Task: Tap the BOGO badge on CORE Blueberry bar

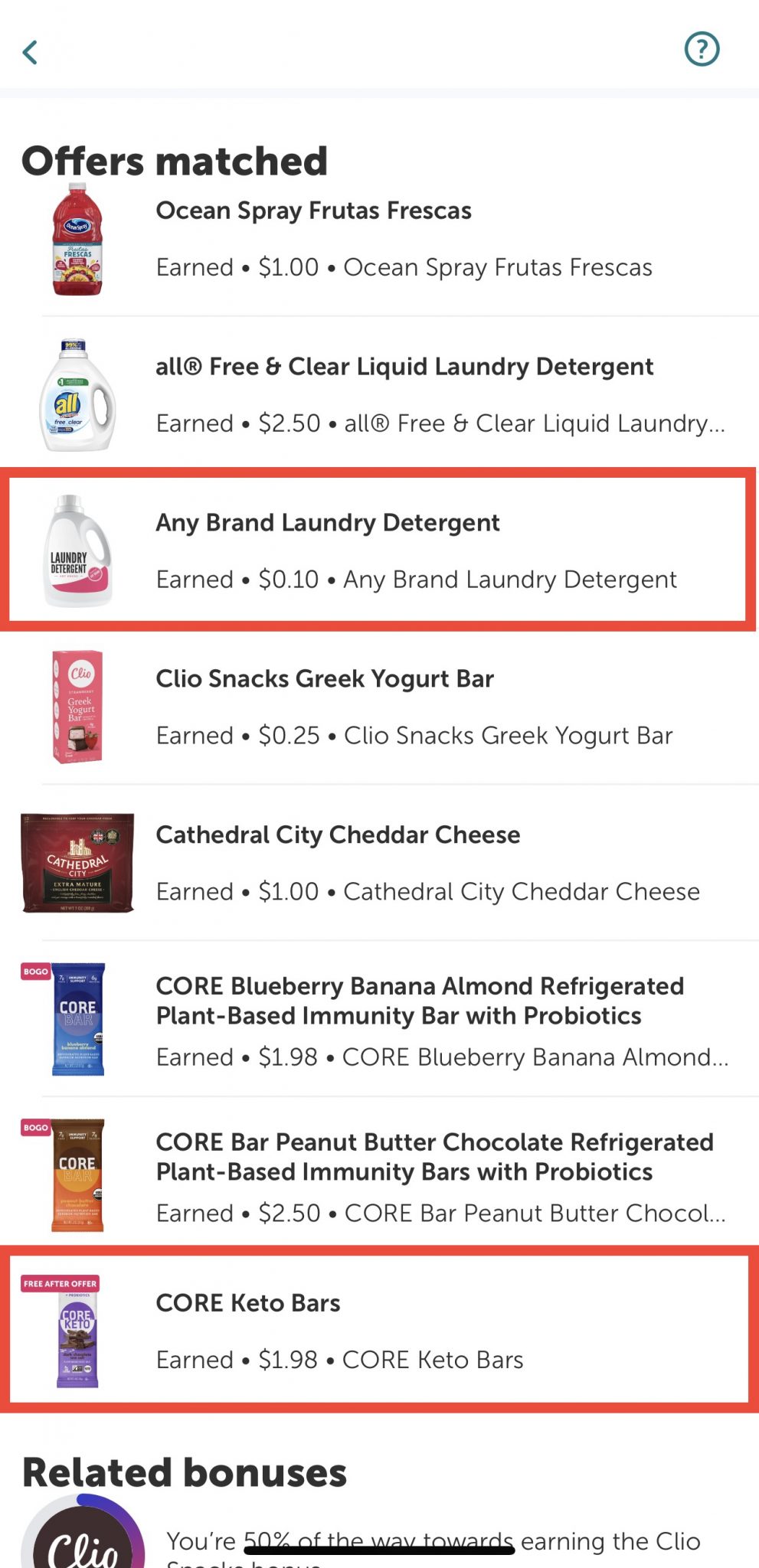Action: (x=33, y=969)
